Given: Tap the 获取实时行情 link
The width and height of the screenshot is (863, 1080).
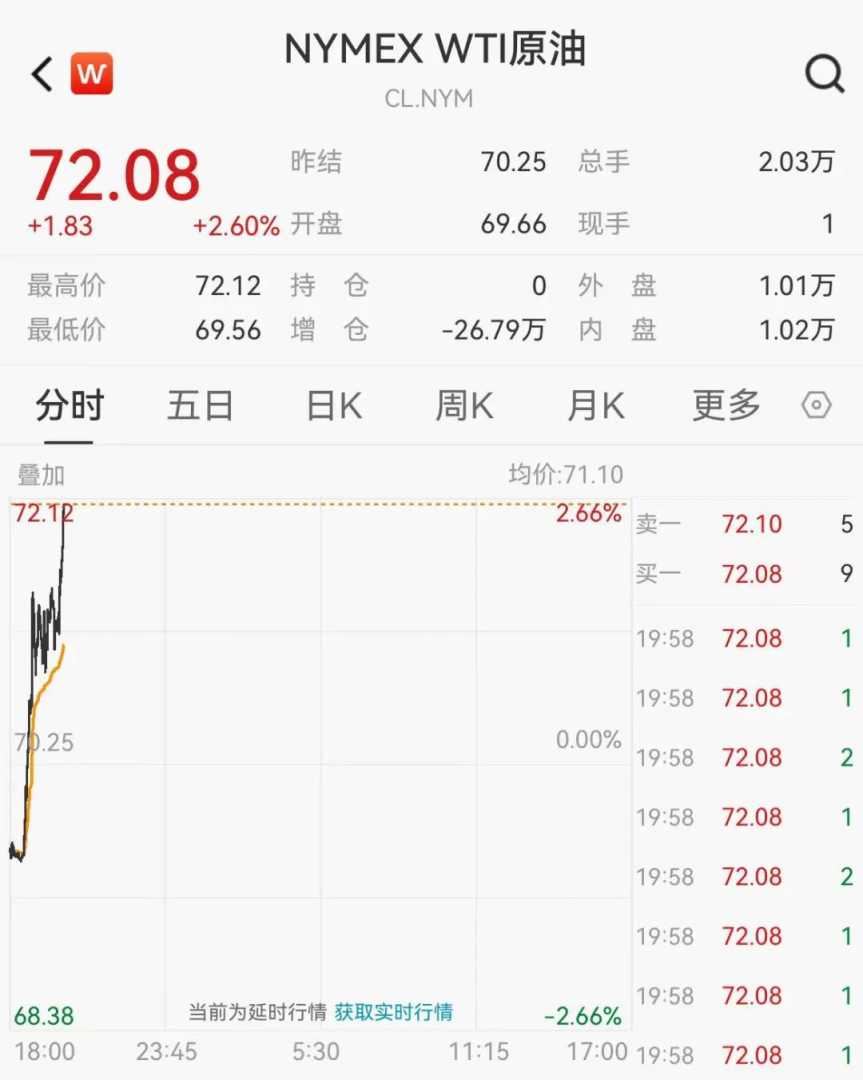Looking at the screenshot, I should [x=393, y=1012].
